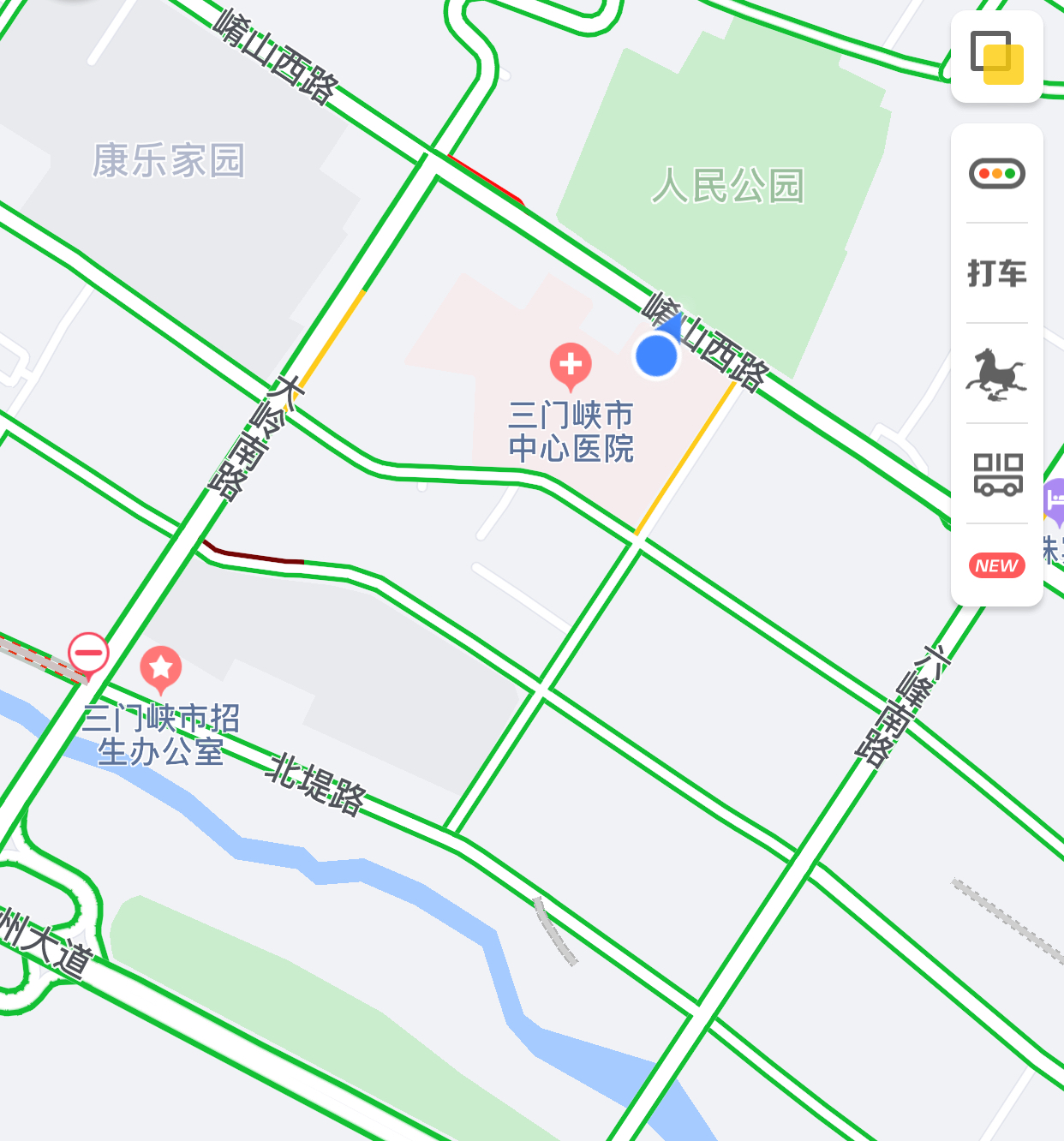Select the 三门峡市招生办公室 star marker
This screenshot has height=1141, width=1064.
(161, 668)
